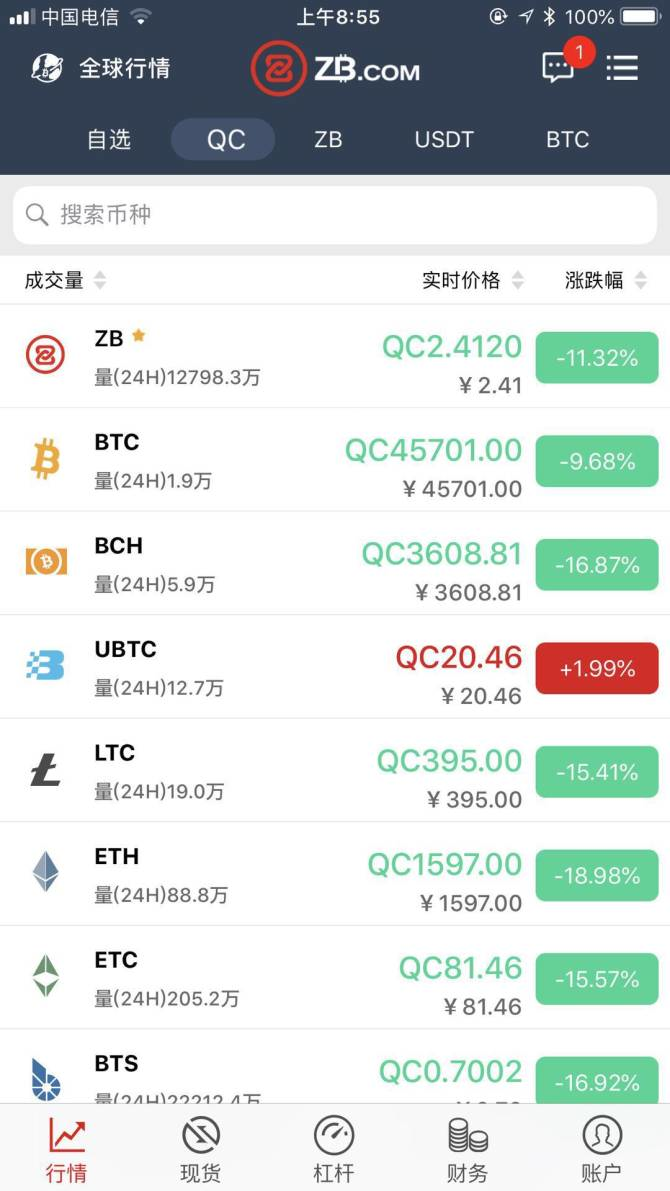Open the BCH coin row
This screenshot has height=1191, width=670.
335,563
